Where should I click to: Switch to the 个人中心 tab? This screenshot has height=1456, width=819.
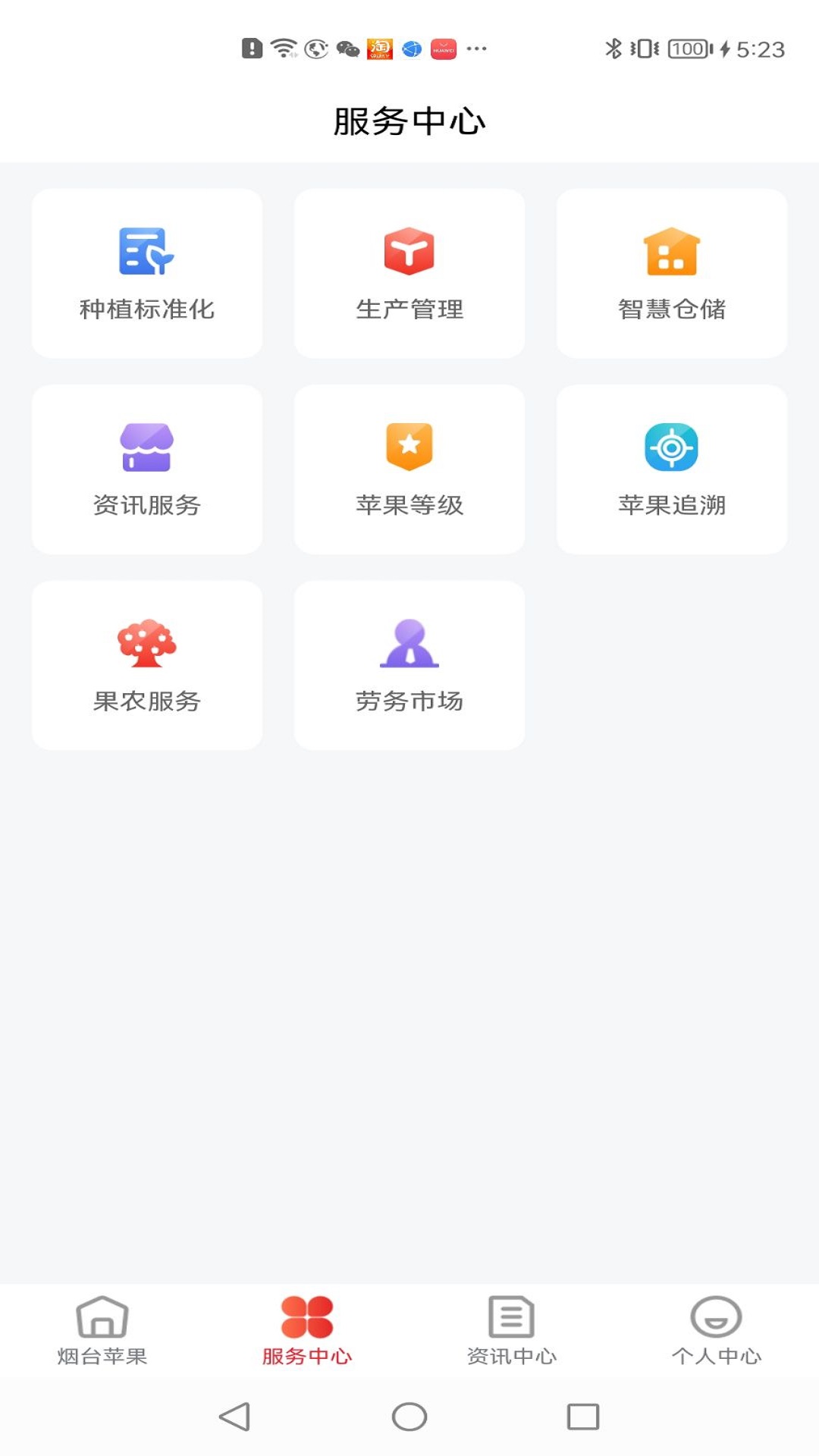[717, 1331]
